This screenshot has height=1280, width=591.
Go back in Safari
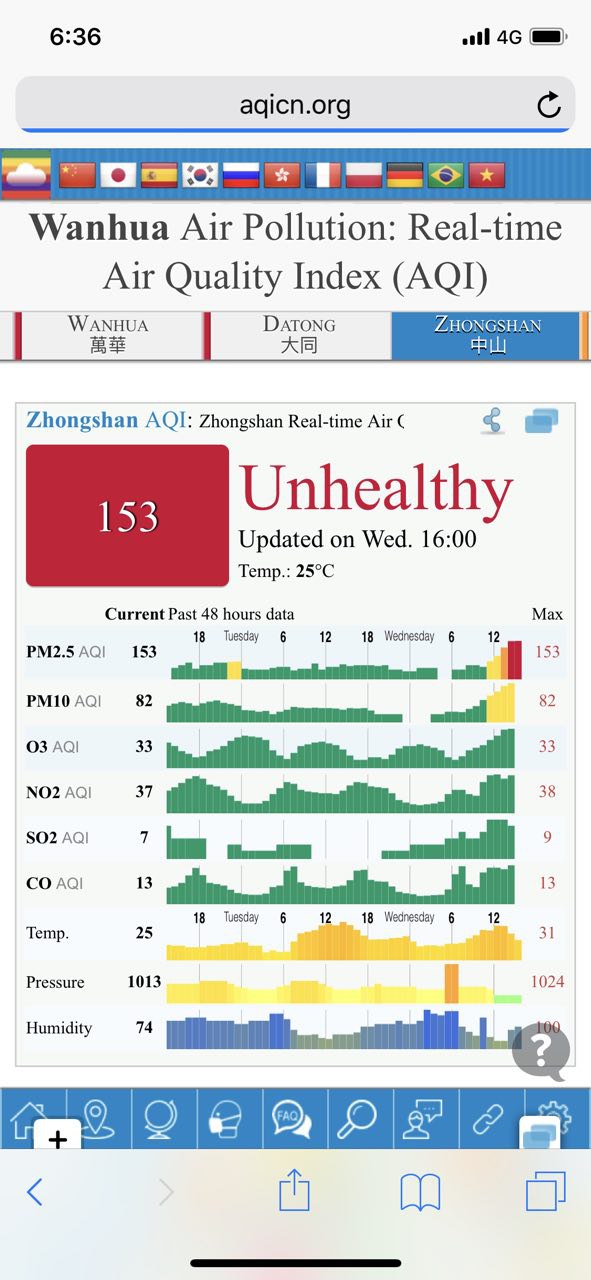35,1191
